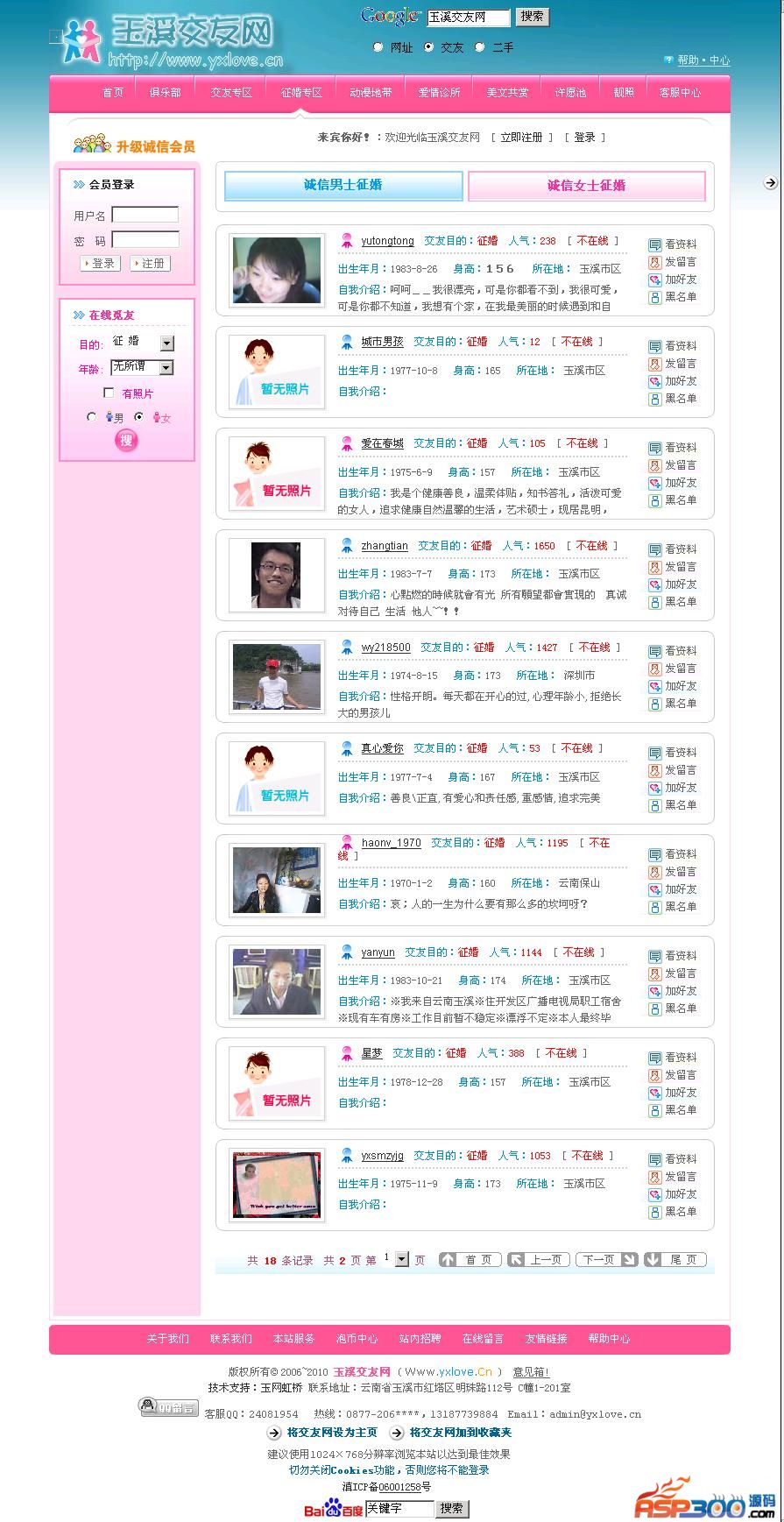Open the 俱乐部 navigation item

point(165,92)
